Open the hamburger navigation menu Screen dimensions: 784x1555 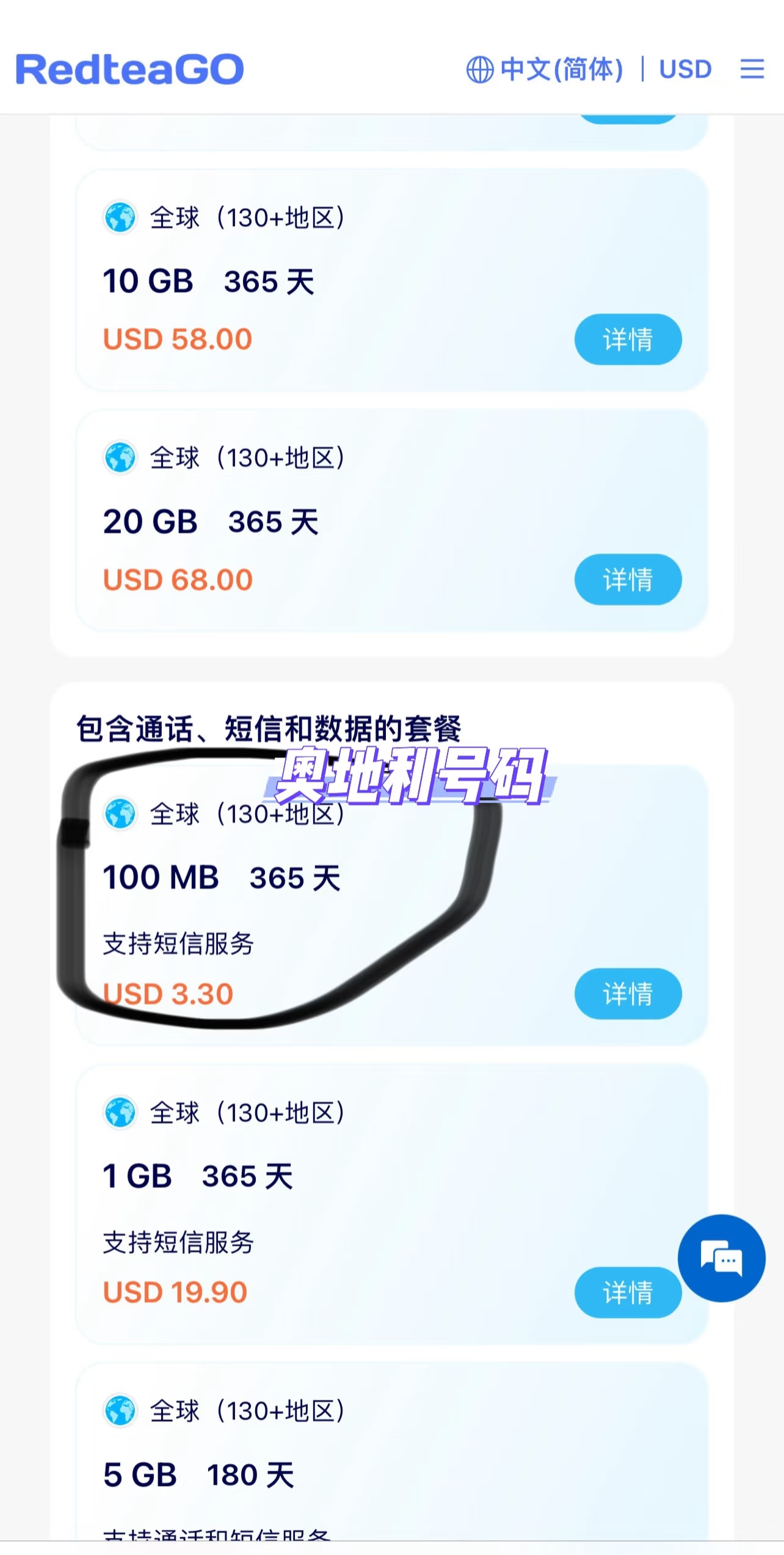(752, 69)
